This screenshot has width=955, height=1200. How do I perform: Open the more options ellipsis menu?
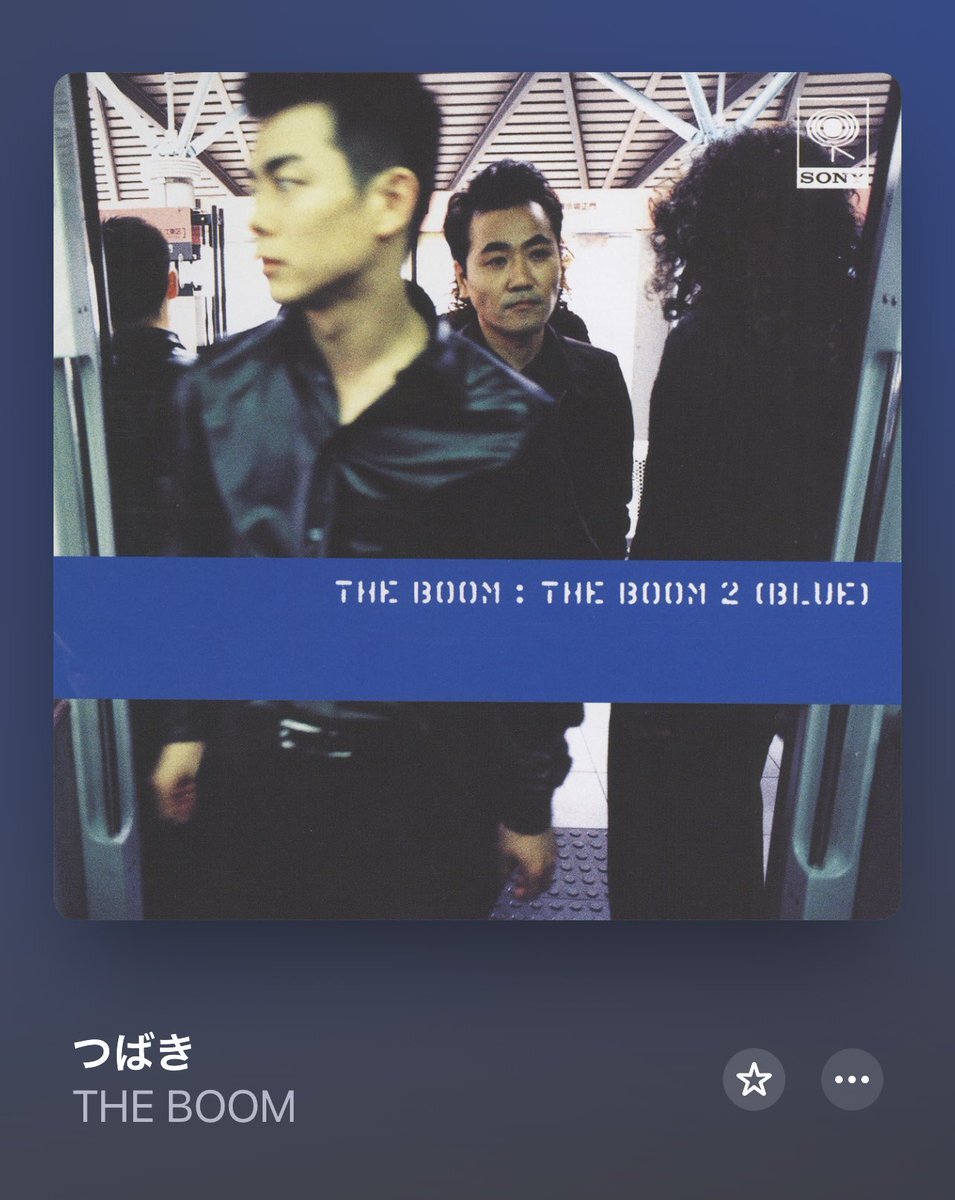coord(851,1079)
